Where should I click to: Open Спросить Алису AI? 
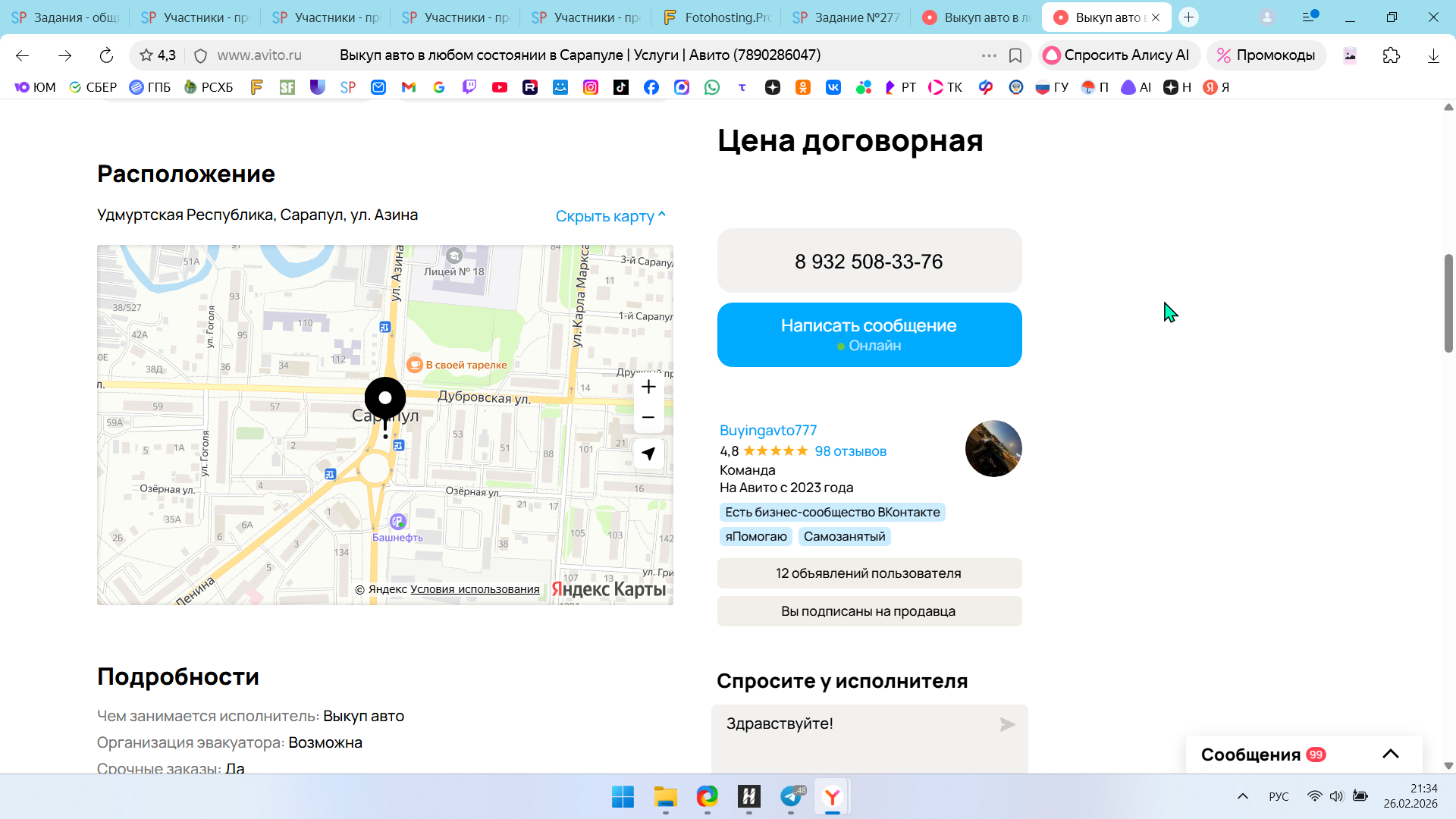[1117, 55]
